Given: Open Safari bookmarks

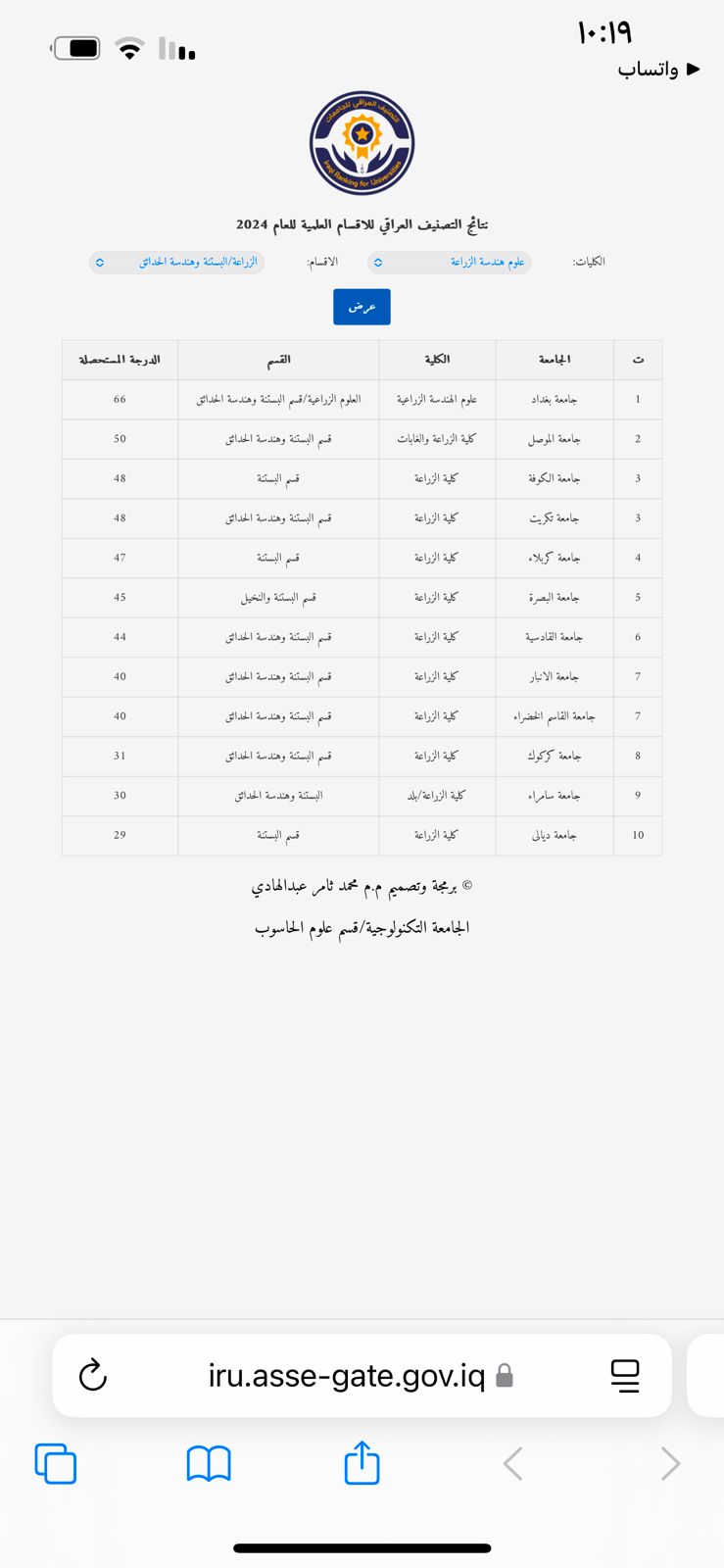Looking at the screenshot, I should [x=209, y=1463].
